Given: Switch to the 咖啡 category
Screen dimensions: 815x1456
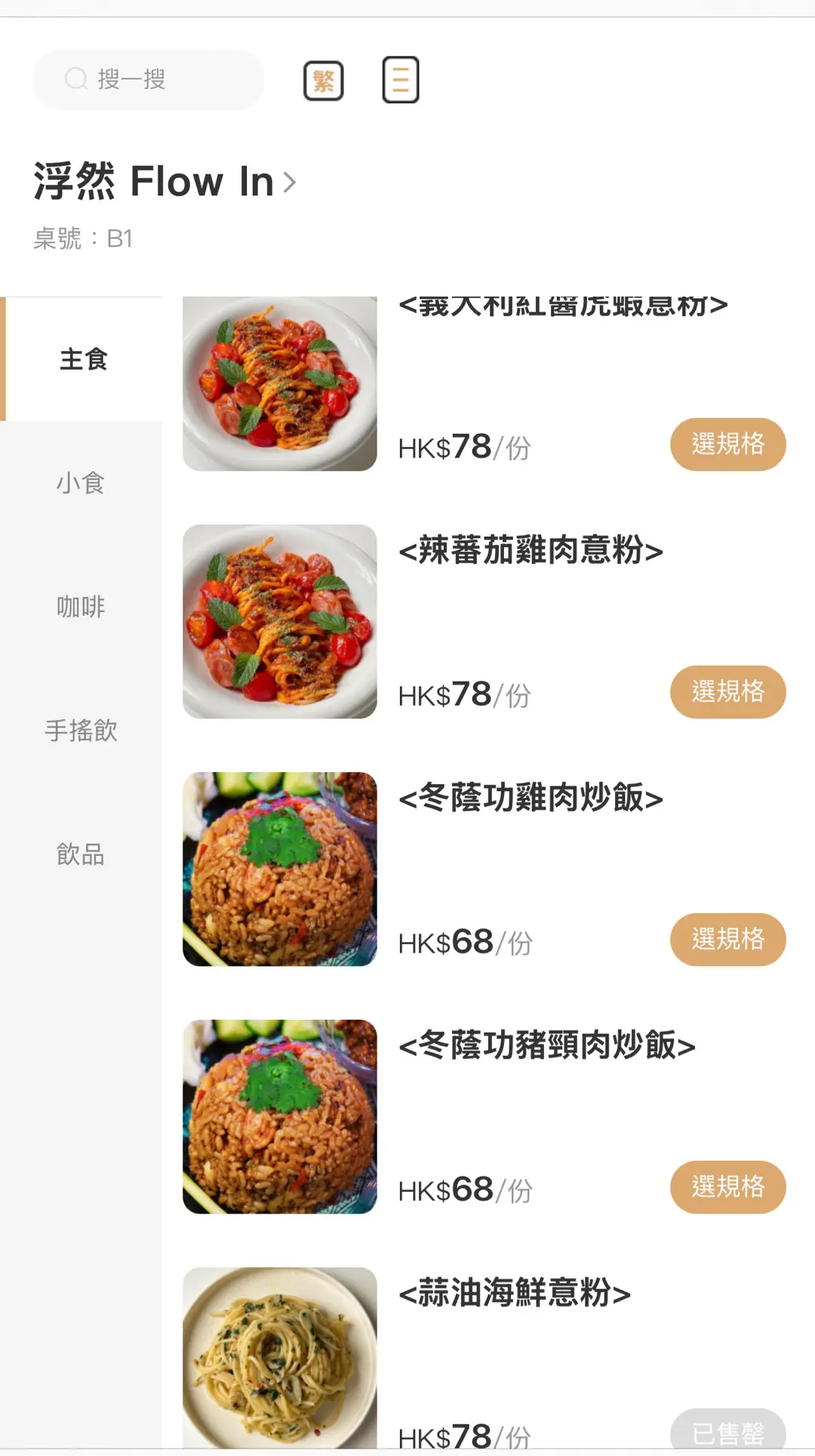Looking at the screenshot, I should click(x=81, y=607).
